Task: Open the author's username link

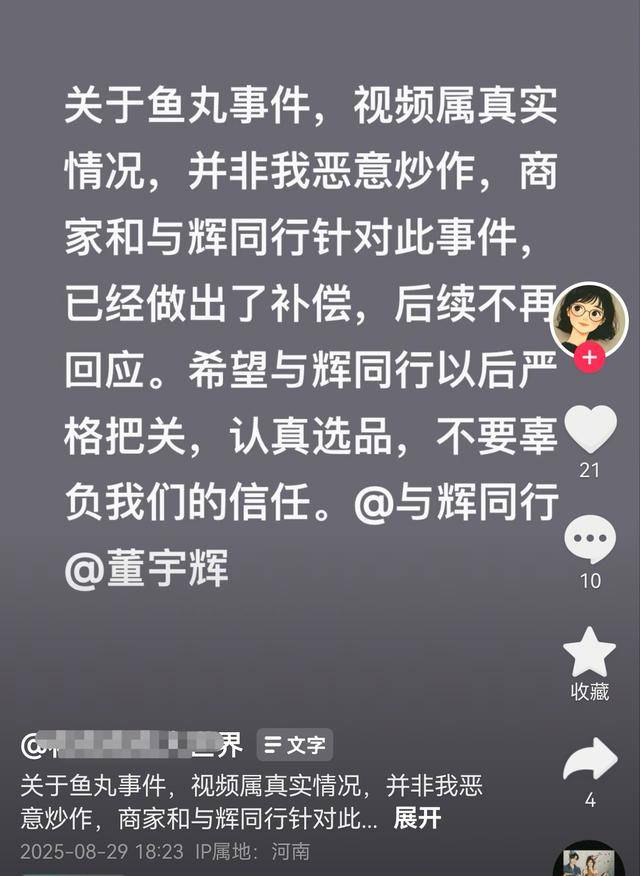Action: click(131, 745)
